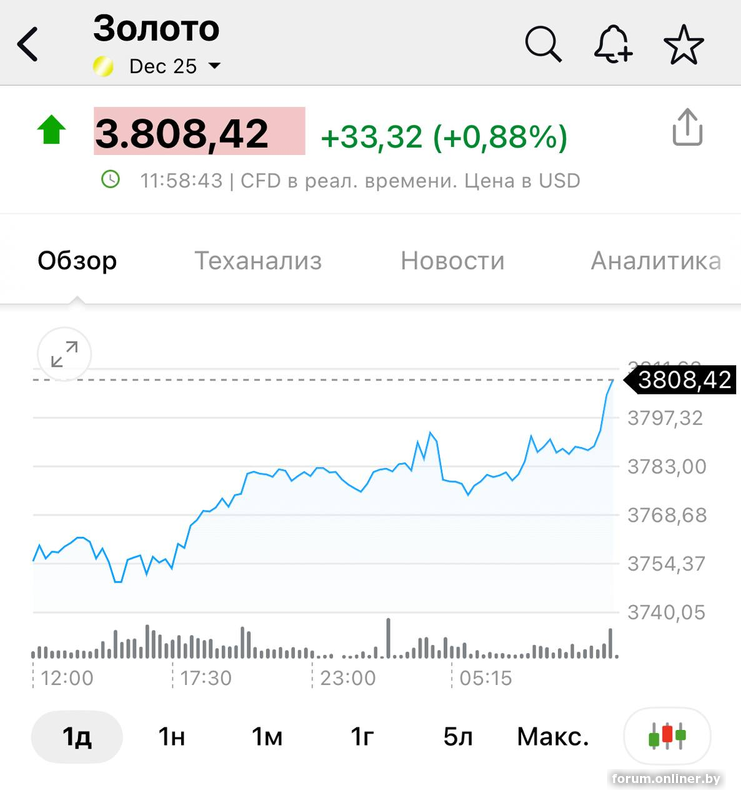This screenshot has width=741, height=800.
Task: Switch to candlestick chart type
Action: click(667, 737)
